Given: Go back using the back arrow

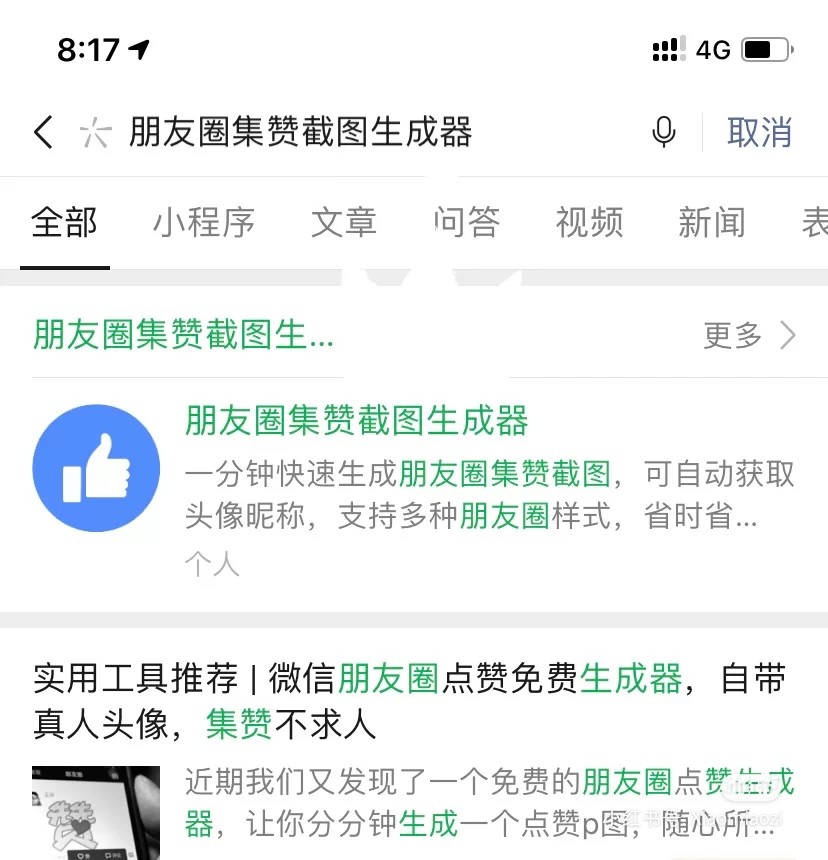Looking at the screenshot, I should click(x=43, y=132).
